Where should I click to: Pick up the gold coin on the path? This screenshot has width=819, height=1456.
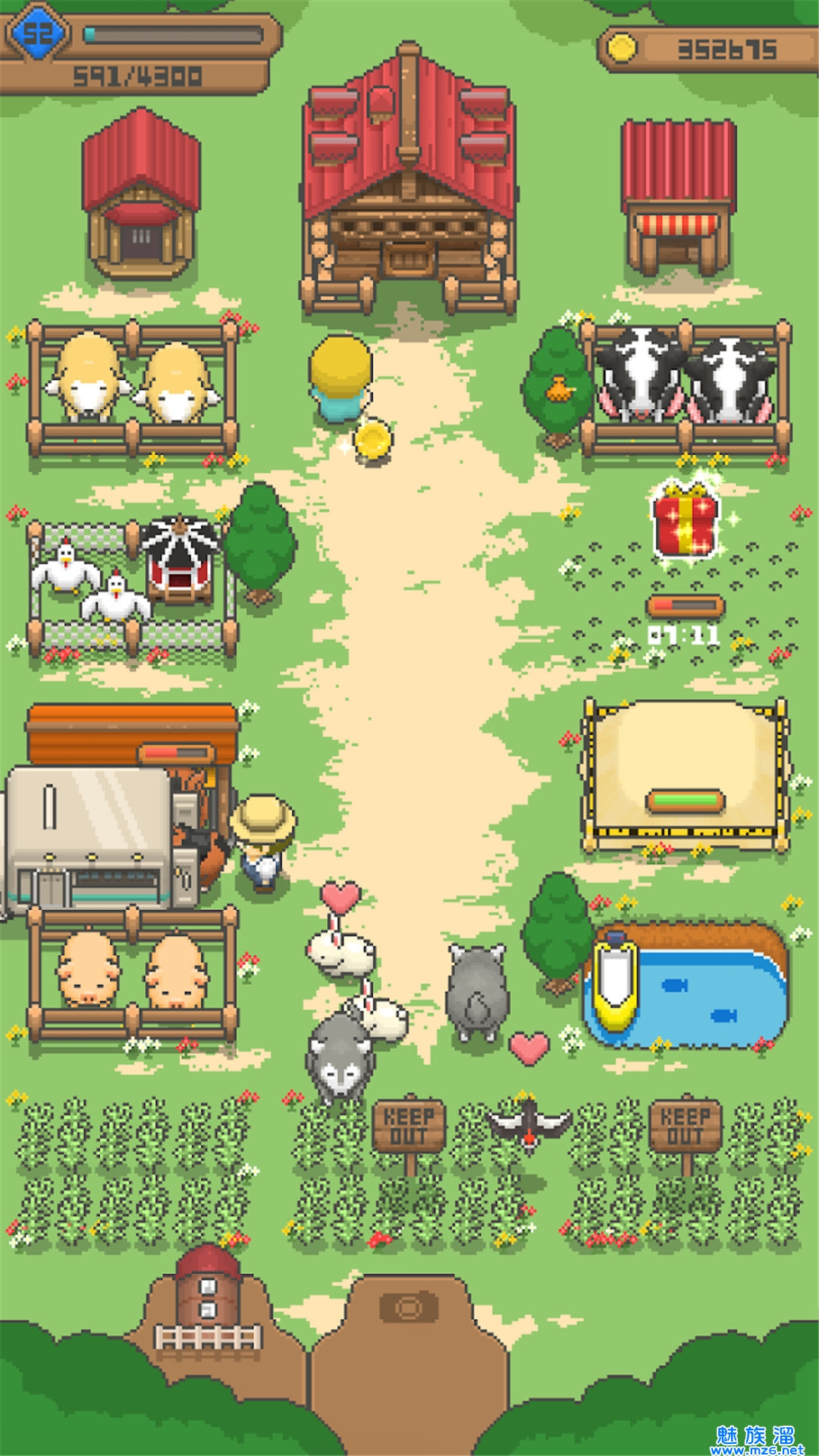372,441
